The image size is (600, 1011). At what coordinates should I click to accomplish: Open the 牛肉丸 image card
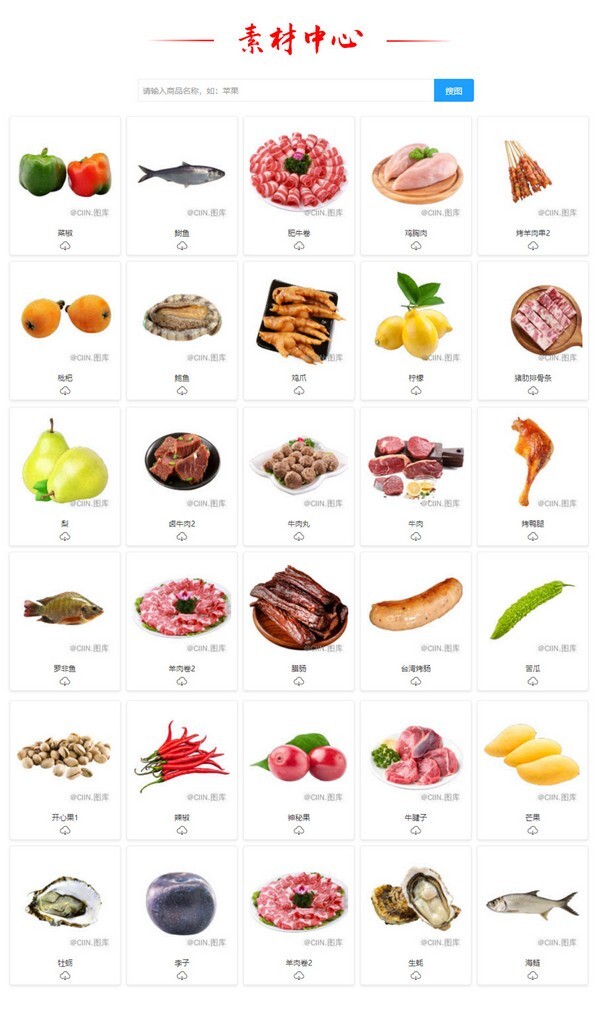298,463
